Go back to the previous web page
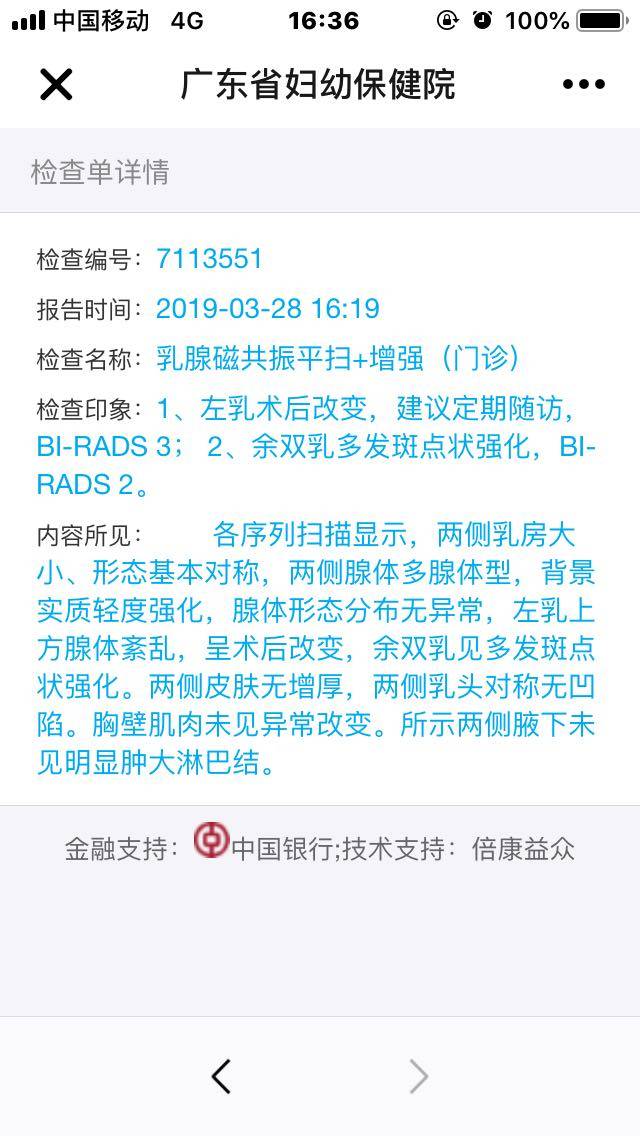This screenshot has width=640, height=1136. (221, 1076)
